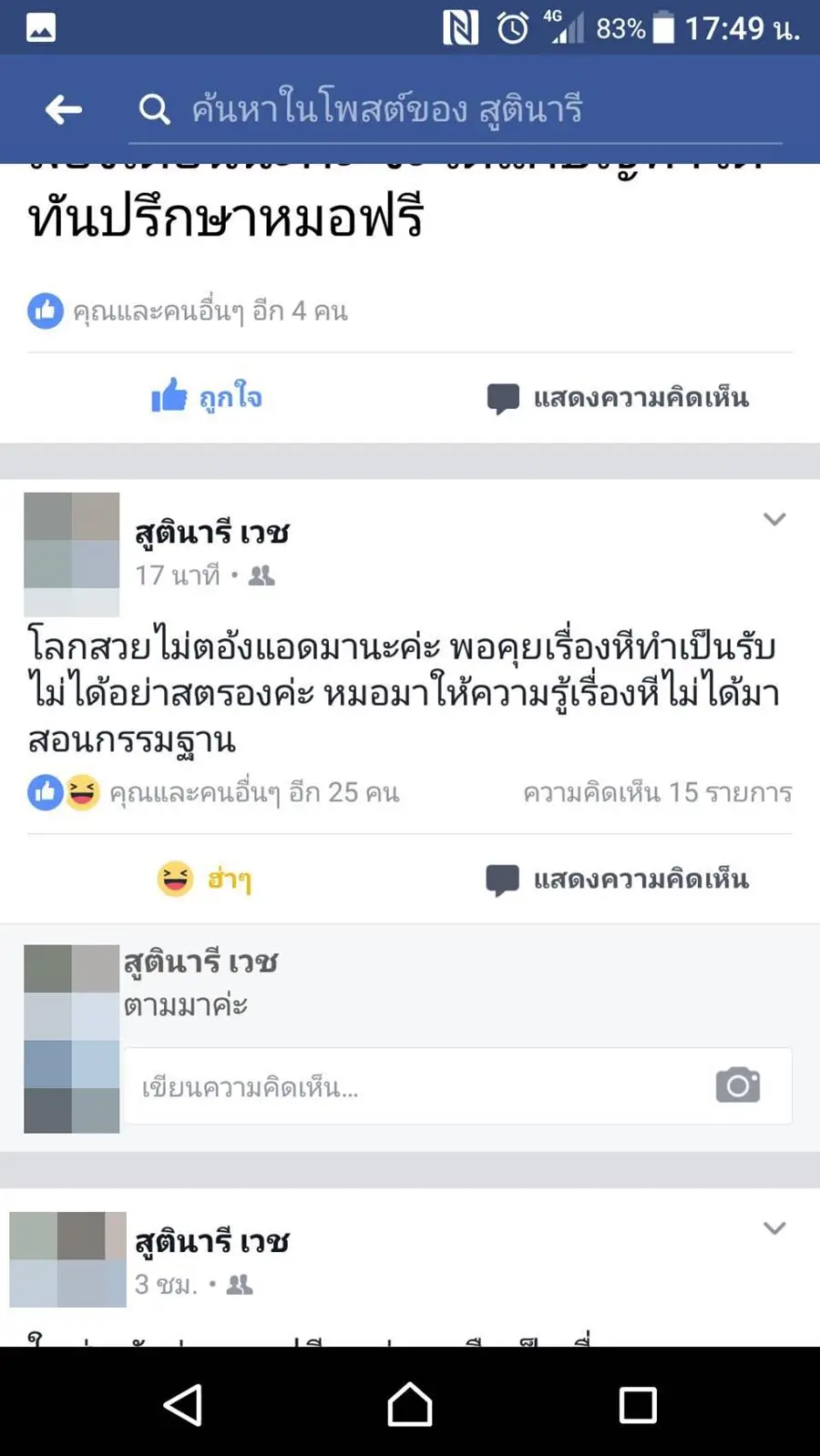Comment on the โลกสวย post
820x1456 pixels.
(617, 880)
